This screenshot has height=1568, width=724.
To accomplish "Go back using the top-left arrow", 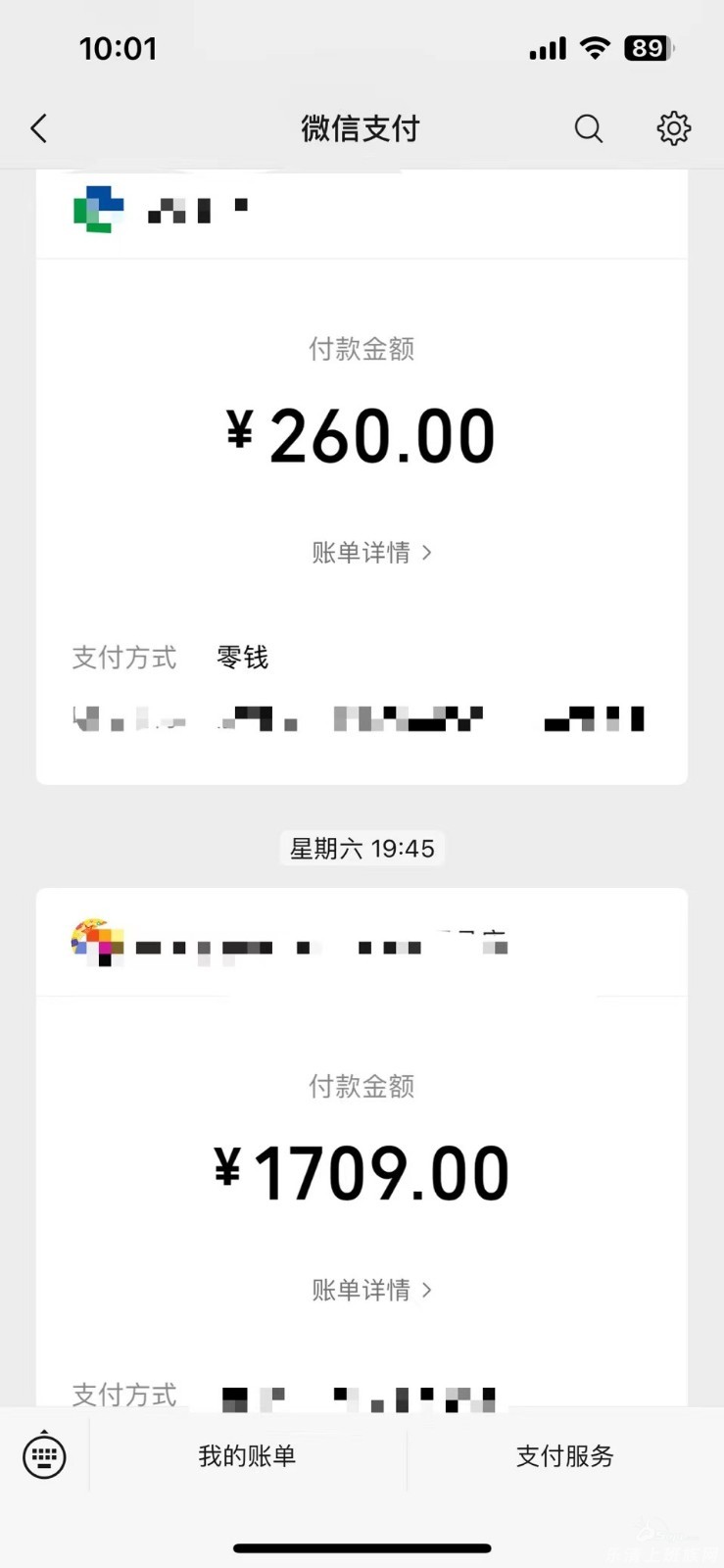I will (39, 128).
